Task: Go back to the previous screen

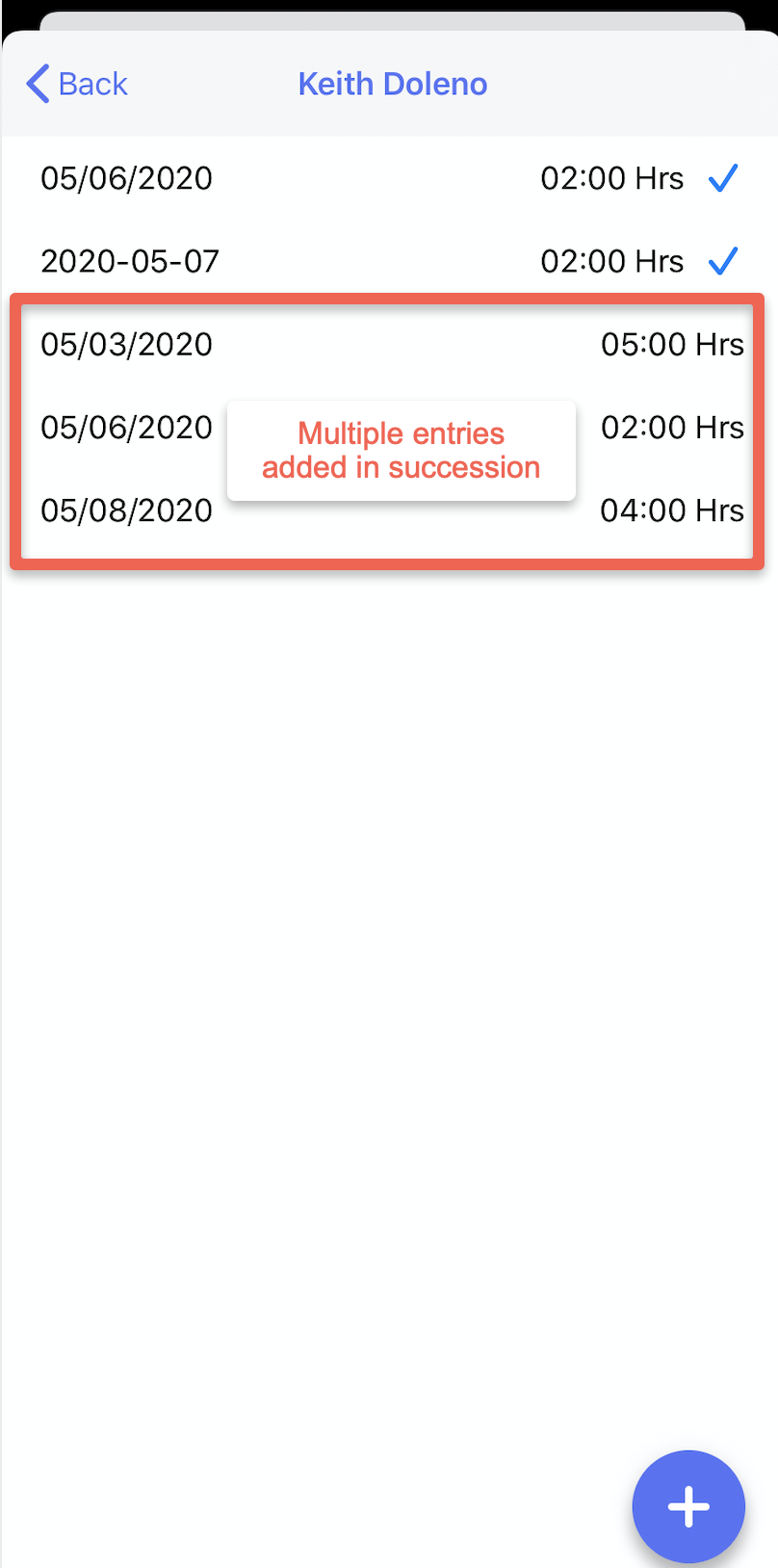Action: point(77,85)
